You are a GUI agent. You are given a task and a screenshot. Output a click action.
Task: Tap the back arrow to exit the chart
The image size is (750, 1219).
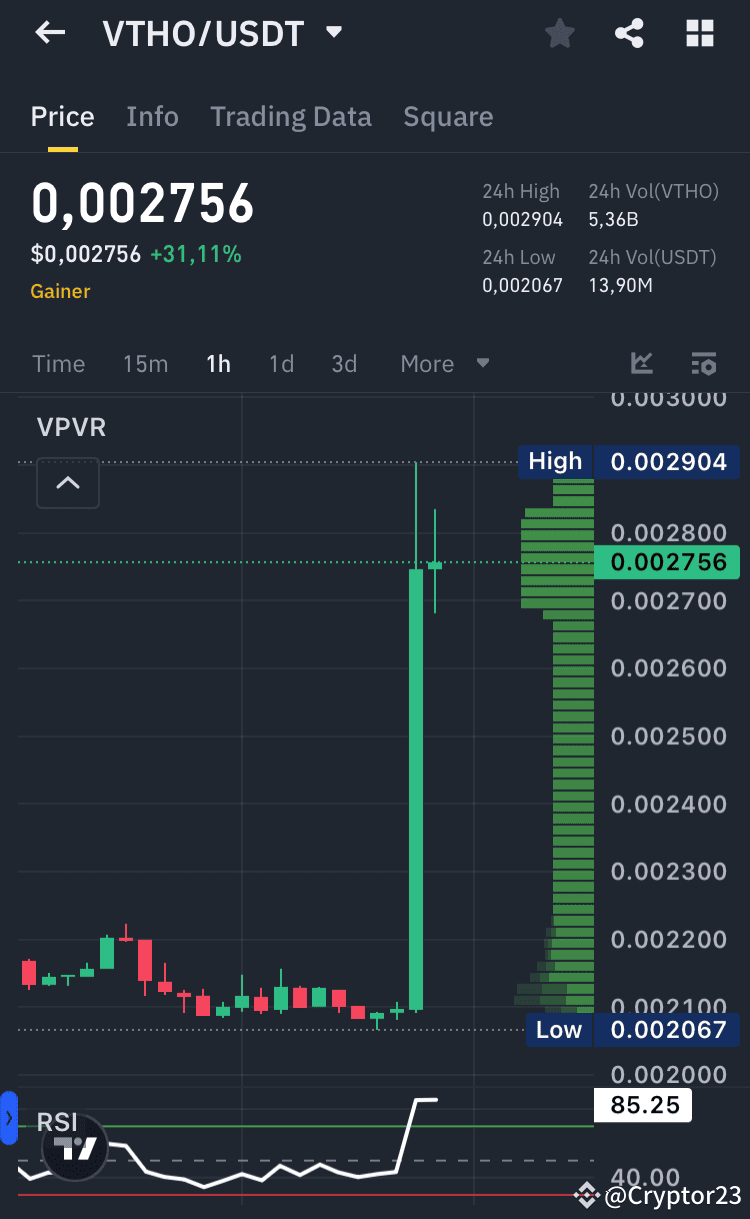49,33
